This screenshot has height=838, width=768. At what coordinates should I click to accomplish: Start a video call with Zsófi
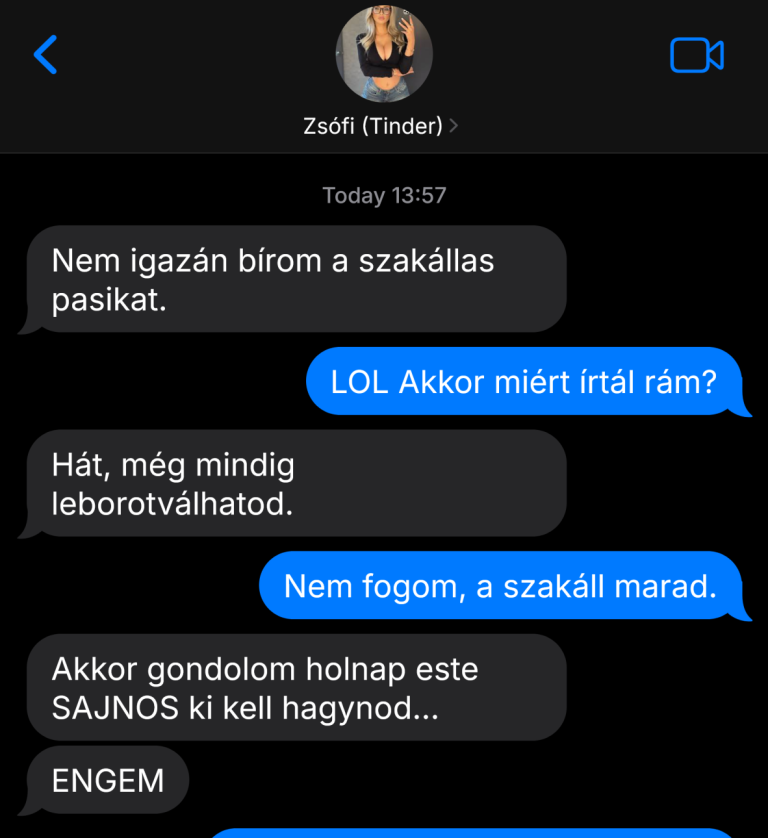(x=696, y=55)
